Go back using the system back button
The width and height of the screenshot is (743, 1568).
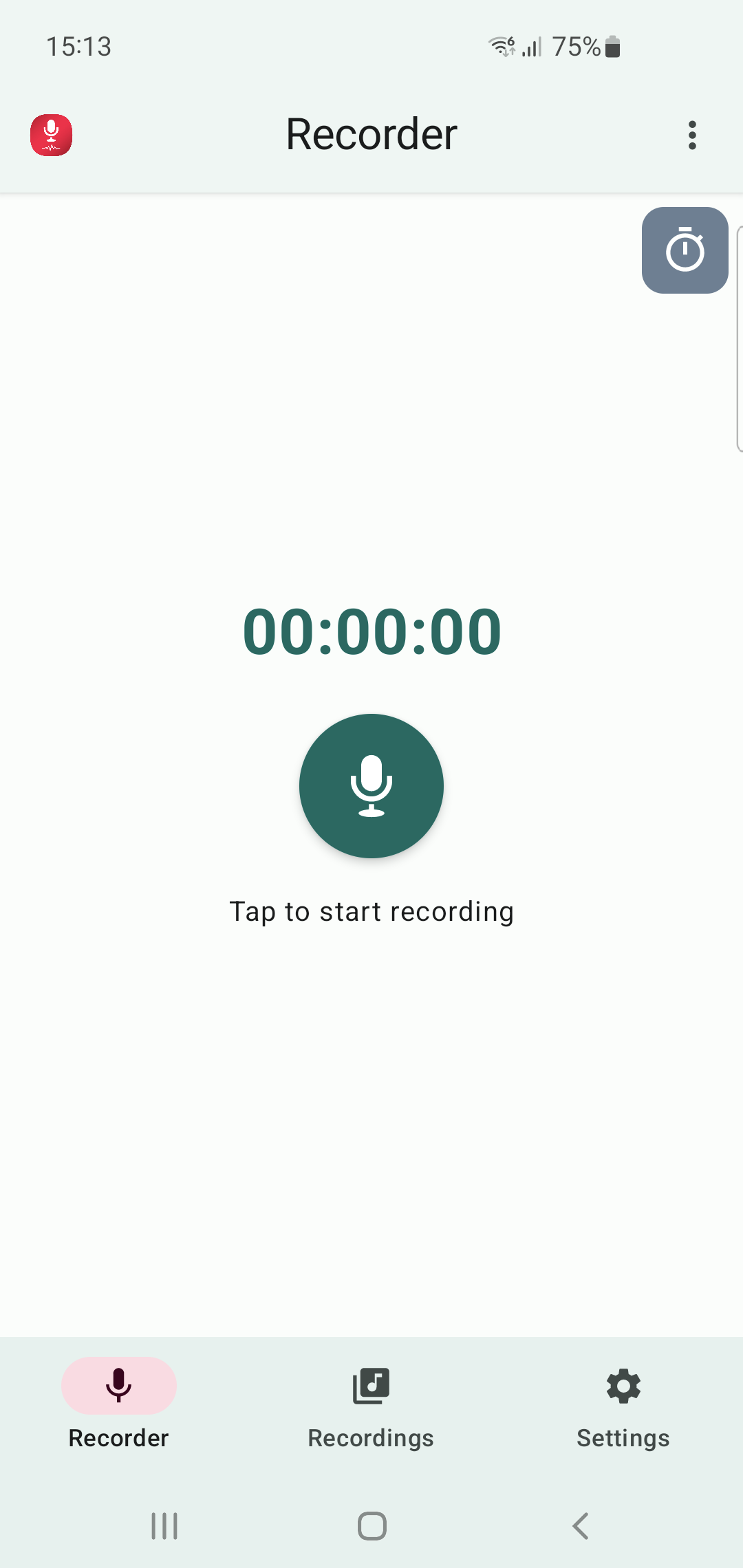[581, 1526]
